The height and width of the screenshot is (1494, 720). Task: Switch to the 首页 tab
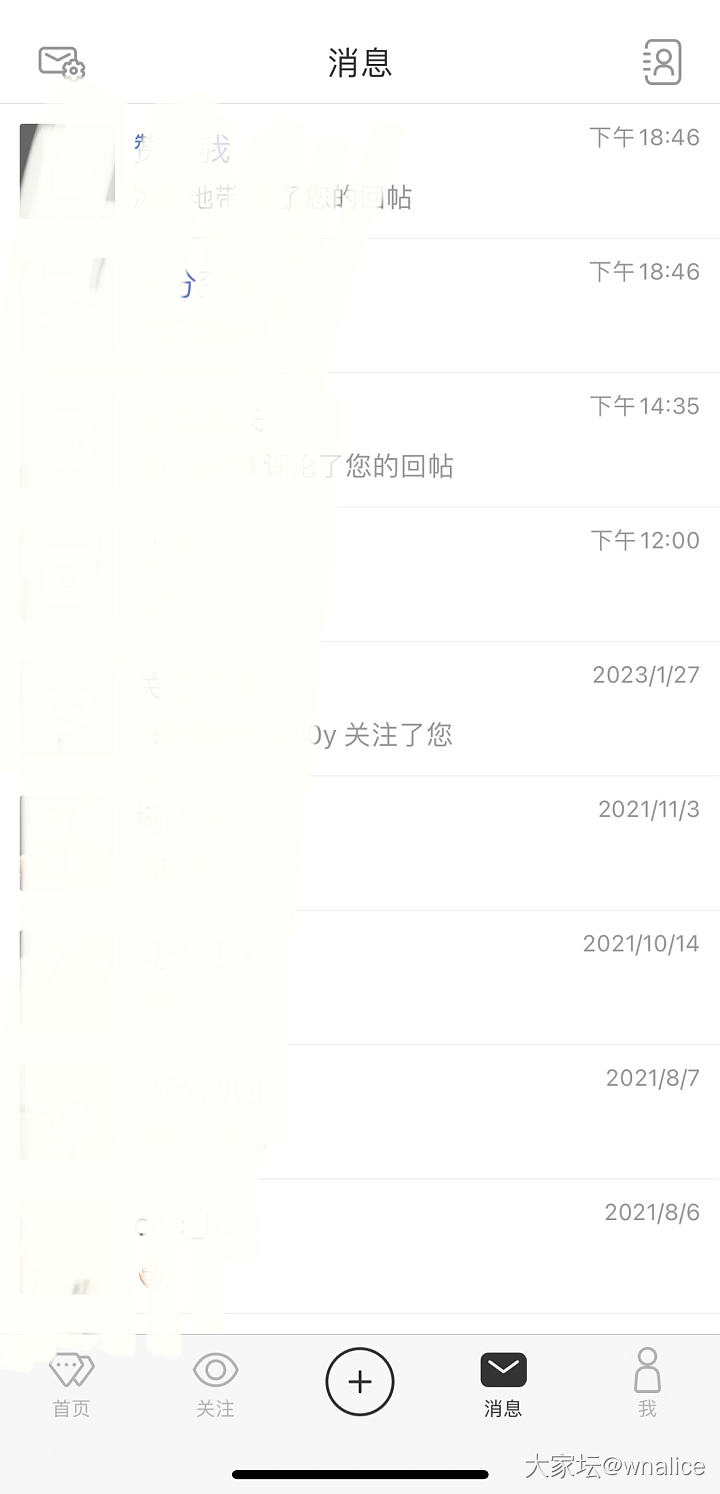[71, 1384]
